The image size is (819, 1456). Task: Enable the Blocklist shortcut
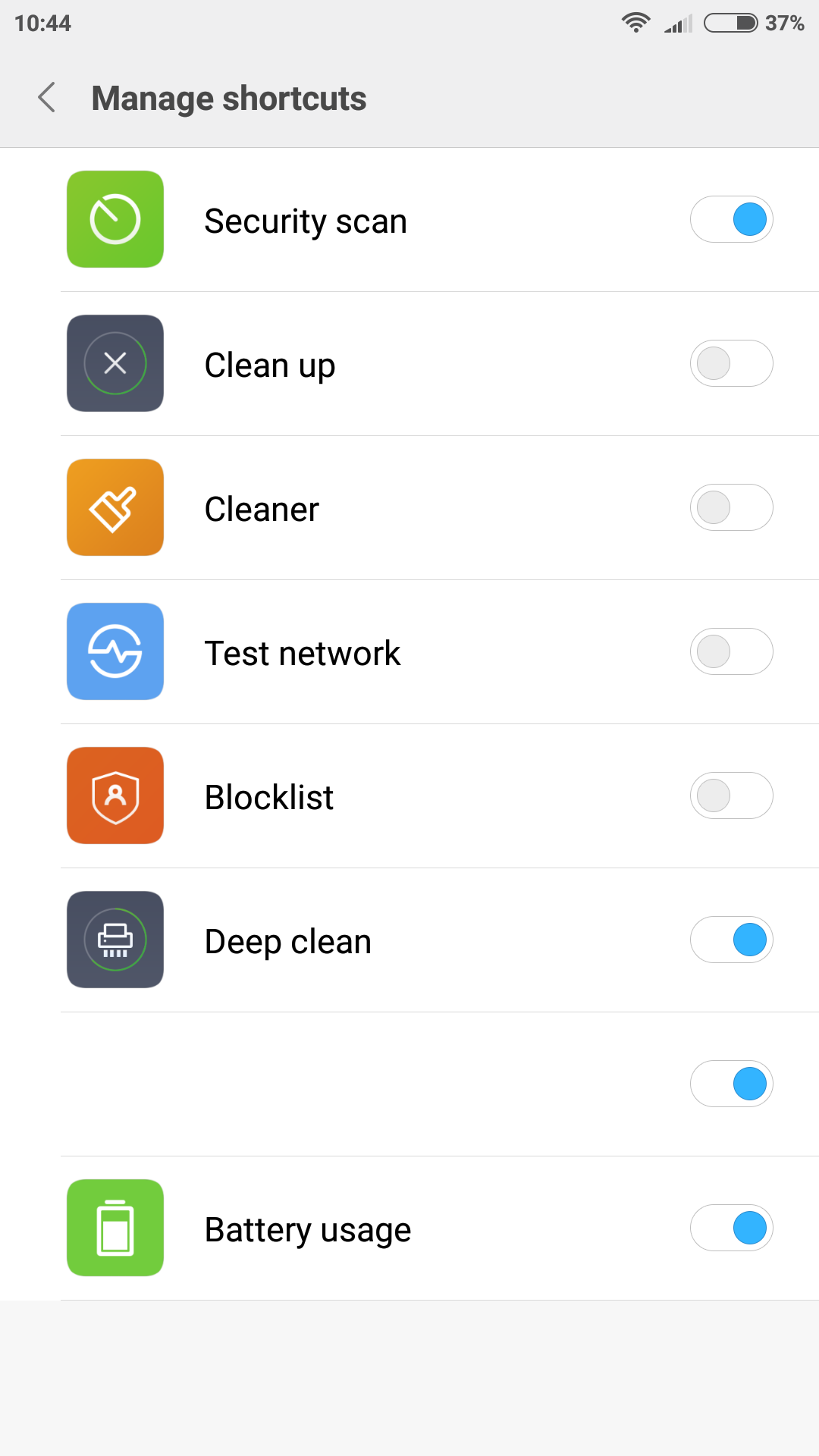tap(731, 795)
